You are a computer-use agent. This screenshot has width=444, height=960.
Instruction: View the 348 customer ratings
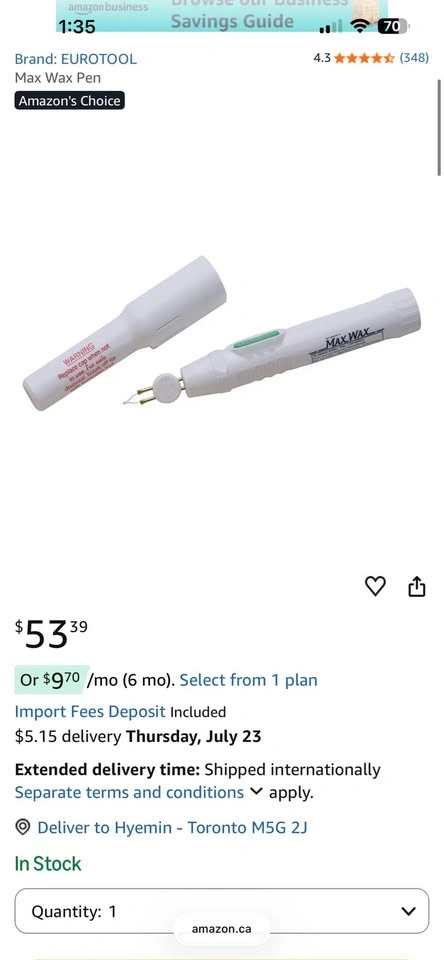[414, 58]
